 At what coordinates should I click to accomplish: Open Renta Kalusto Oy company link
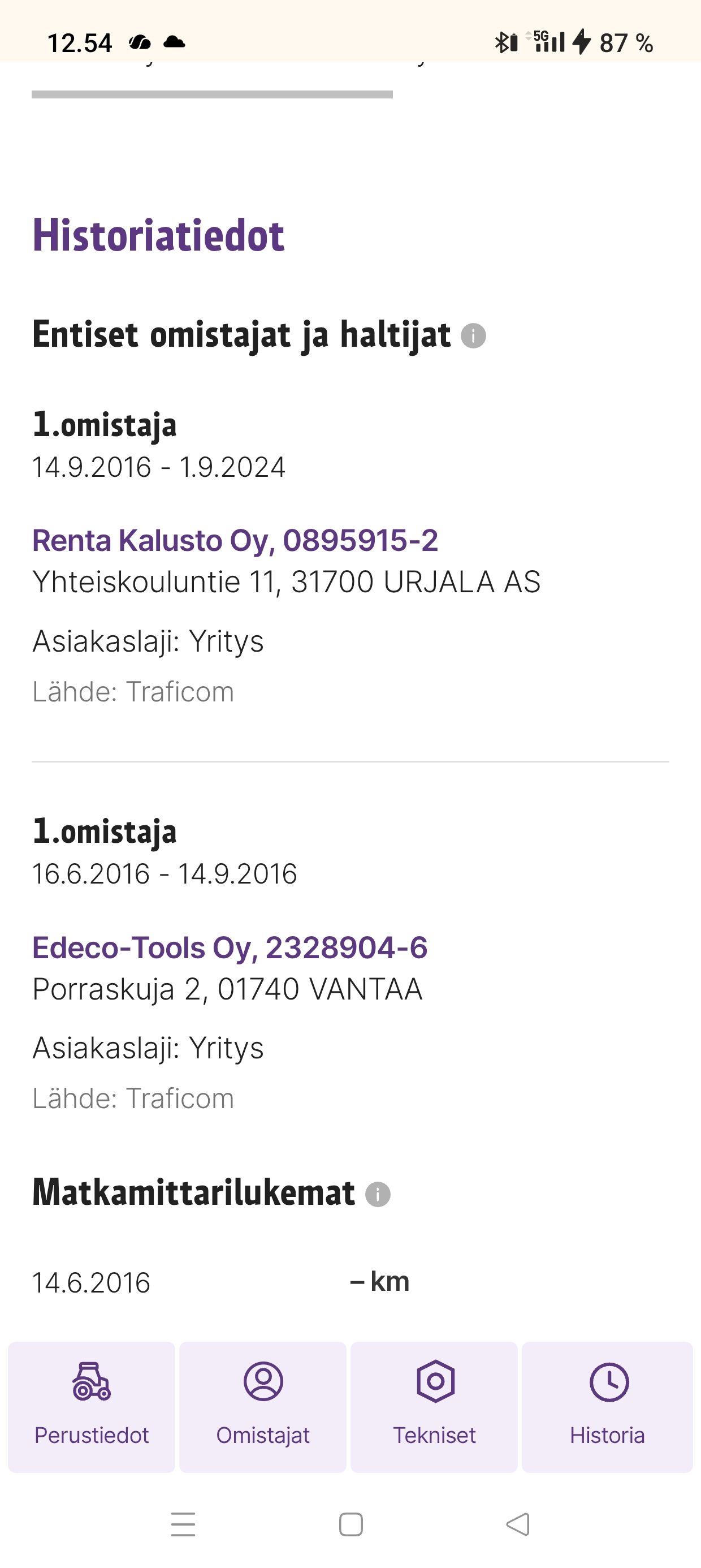[x=235, y=541]
